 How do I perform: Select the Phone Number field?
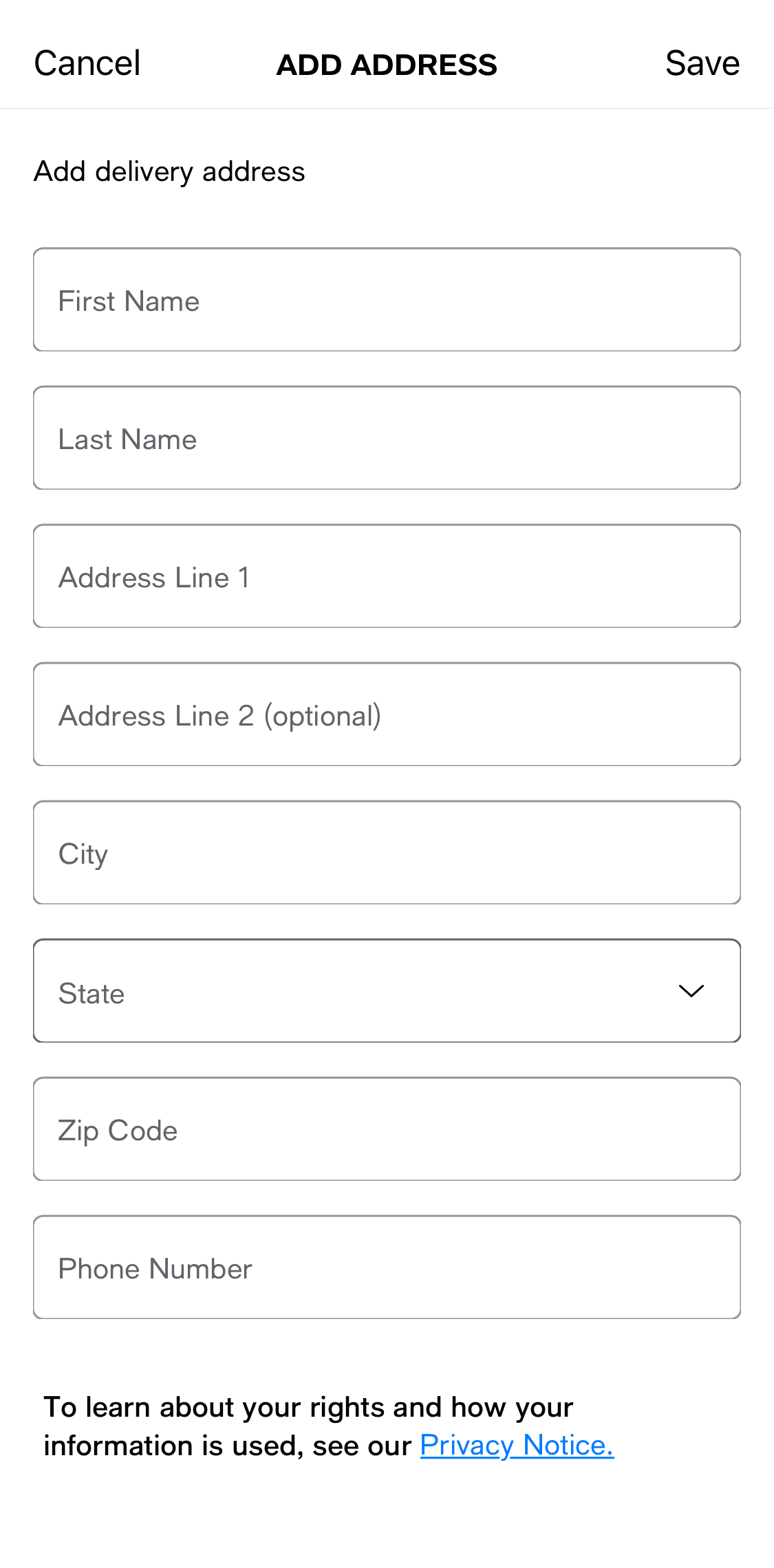pyautogui.click(x=387, y=1267)
